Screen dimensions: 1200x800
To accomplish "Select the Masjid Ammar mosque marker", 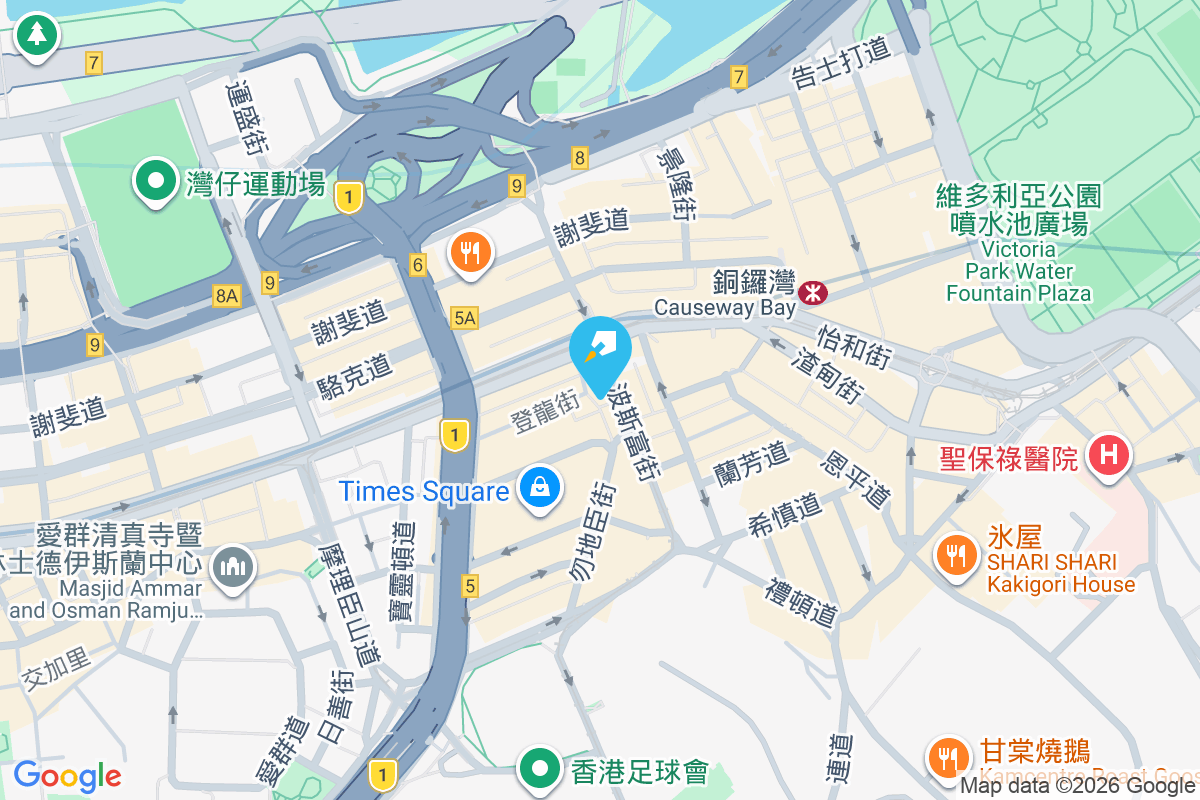I will pyautogui.click(x=232, y=567).
